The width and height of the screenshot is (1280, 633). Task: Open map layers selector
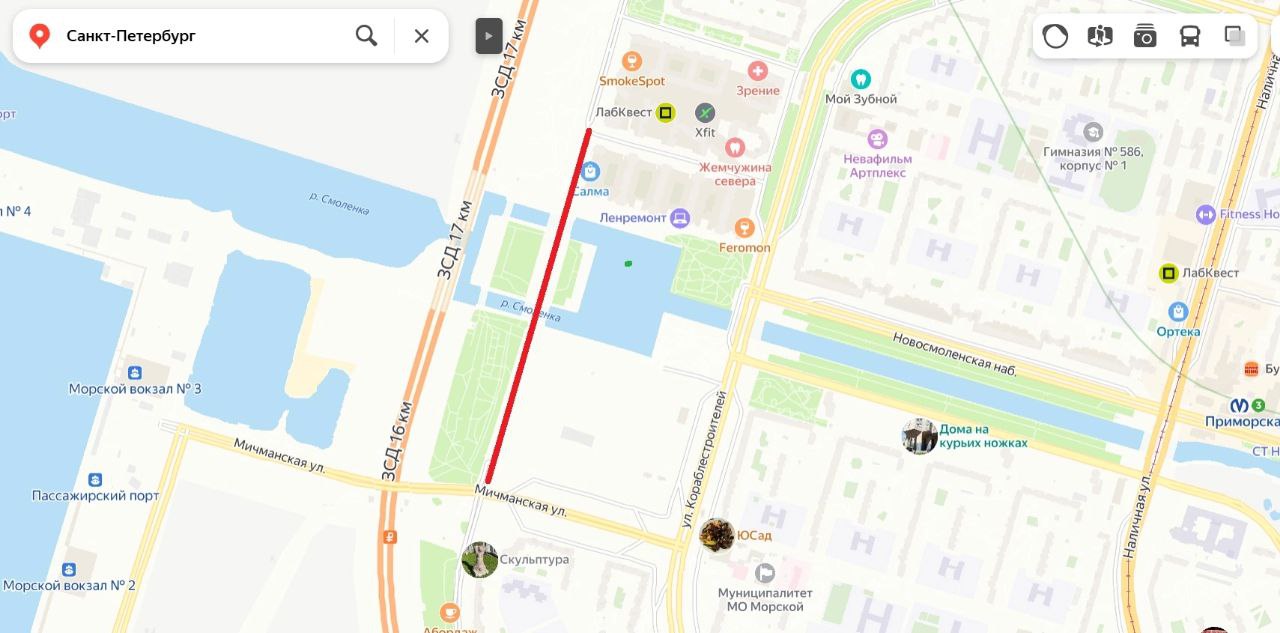point(1235,36)
